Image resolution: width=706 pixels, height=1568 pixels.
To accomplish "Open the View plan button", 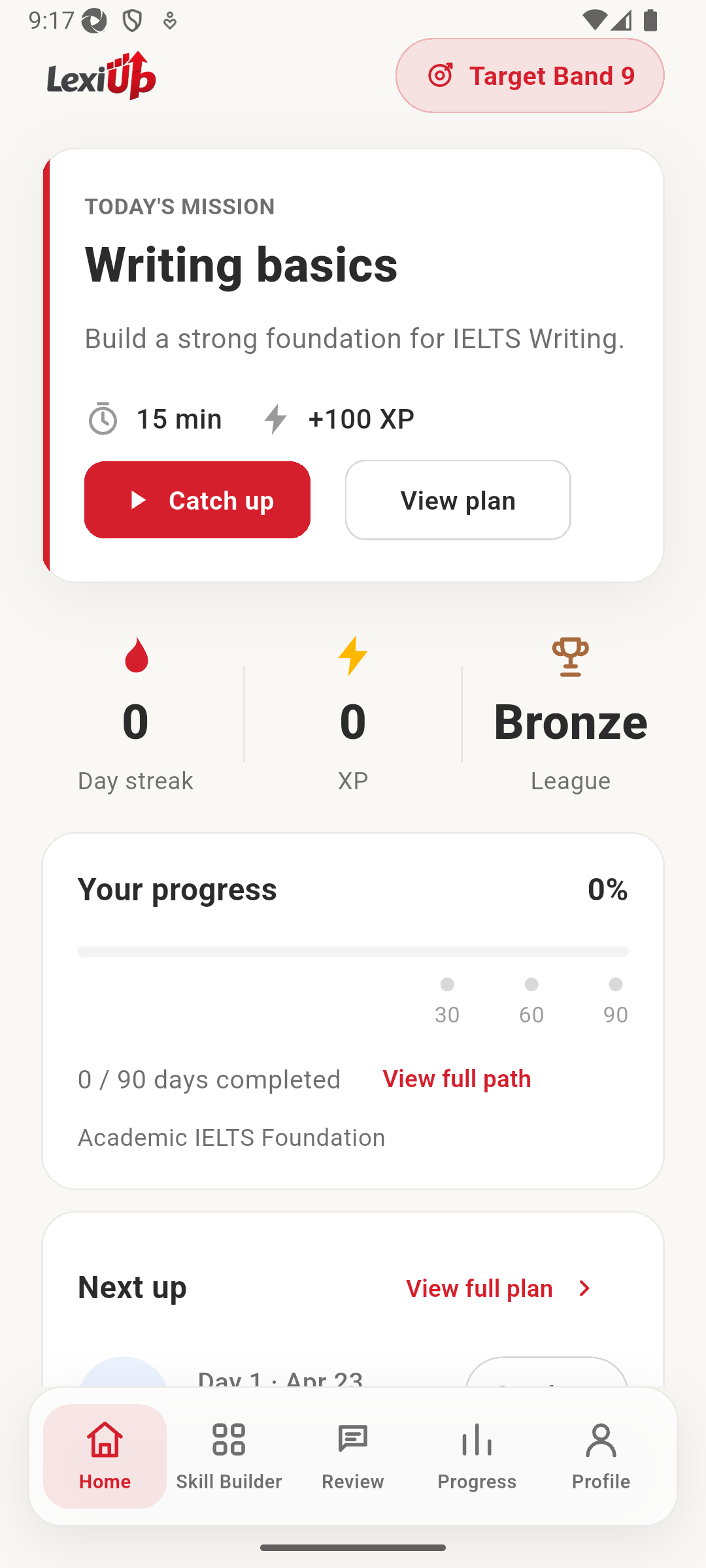I will coord(458,499).
